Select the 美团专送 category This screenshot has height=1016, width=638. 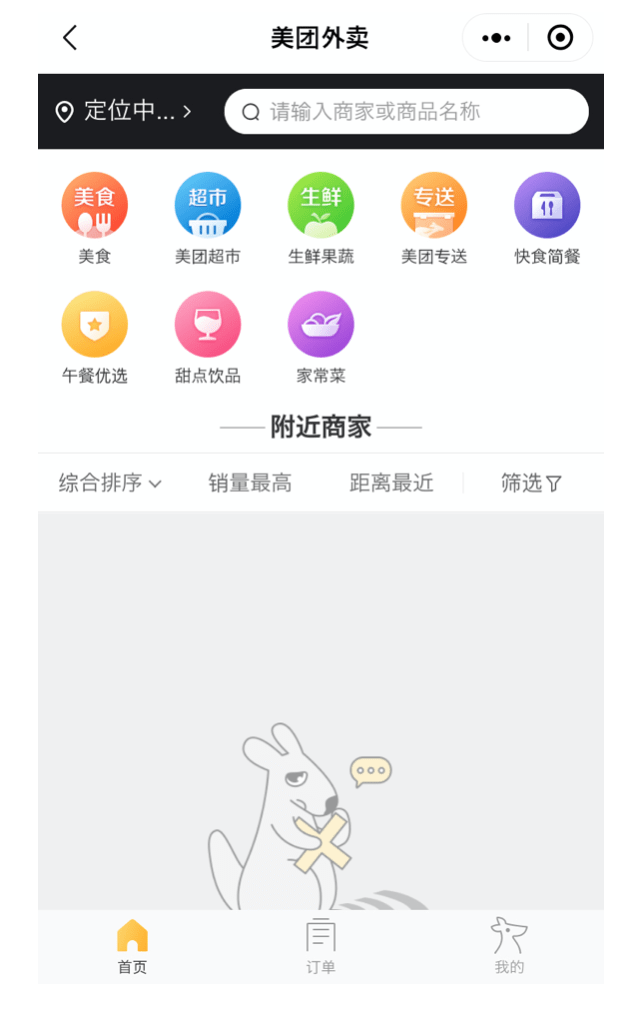(x=434, y=218)
